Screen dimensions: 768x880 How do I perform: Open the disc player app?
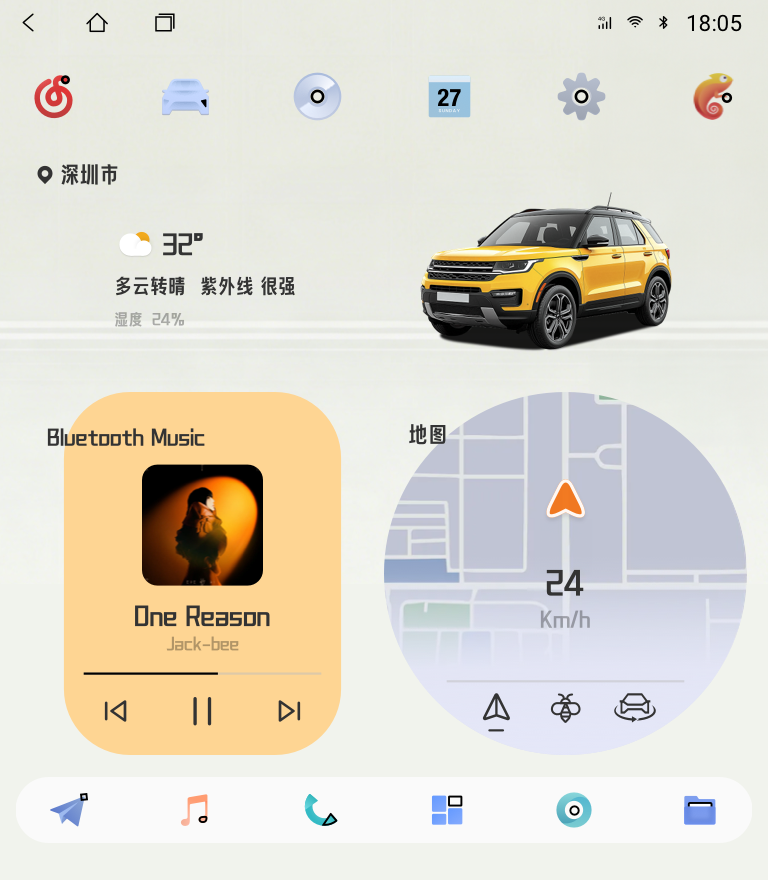click(317, 97)
